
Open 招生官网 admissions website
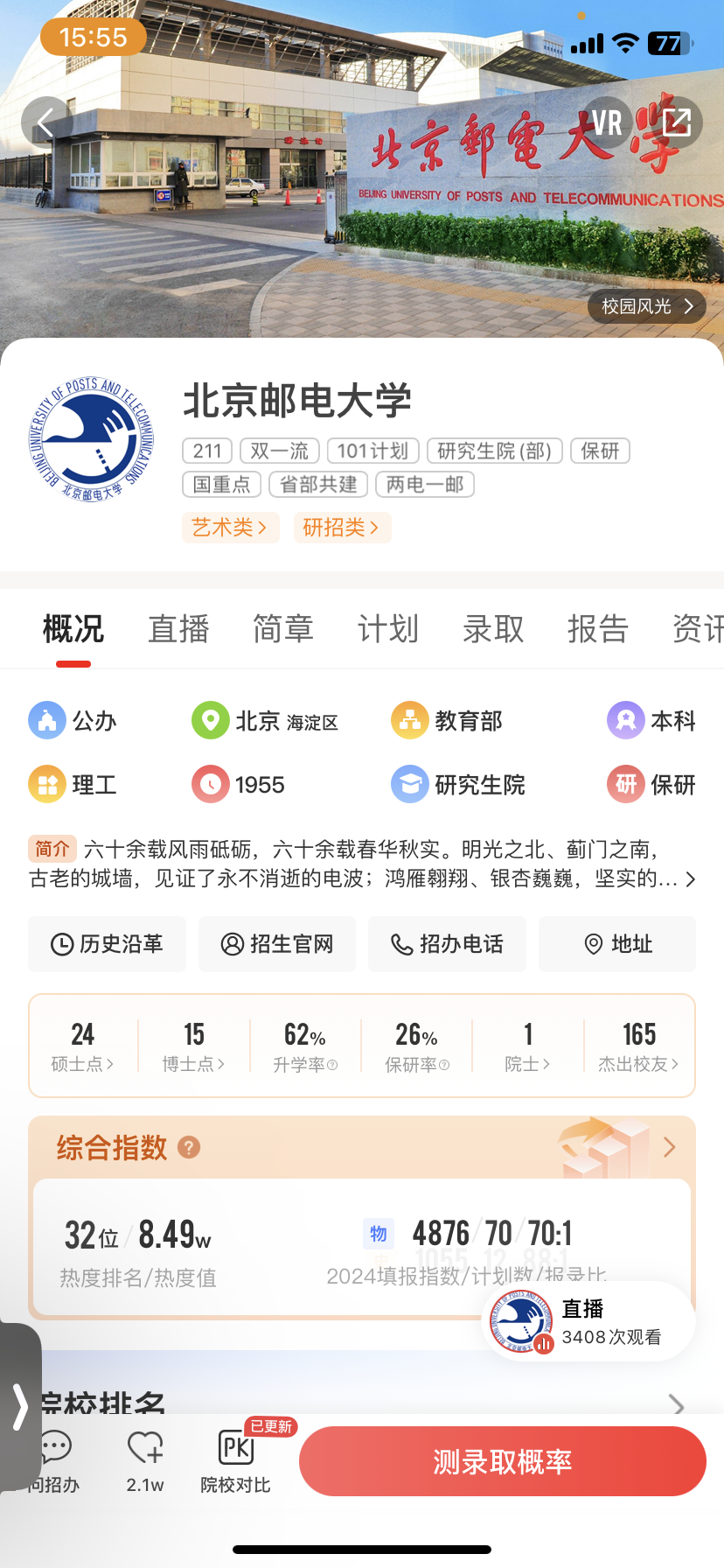pos(277,944)
